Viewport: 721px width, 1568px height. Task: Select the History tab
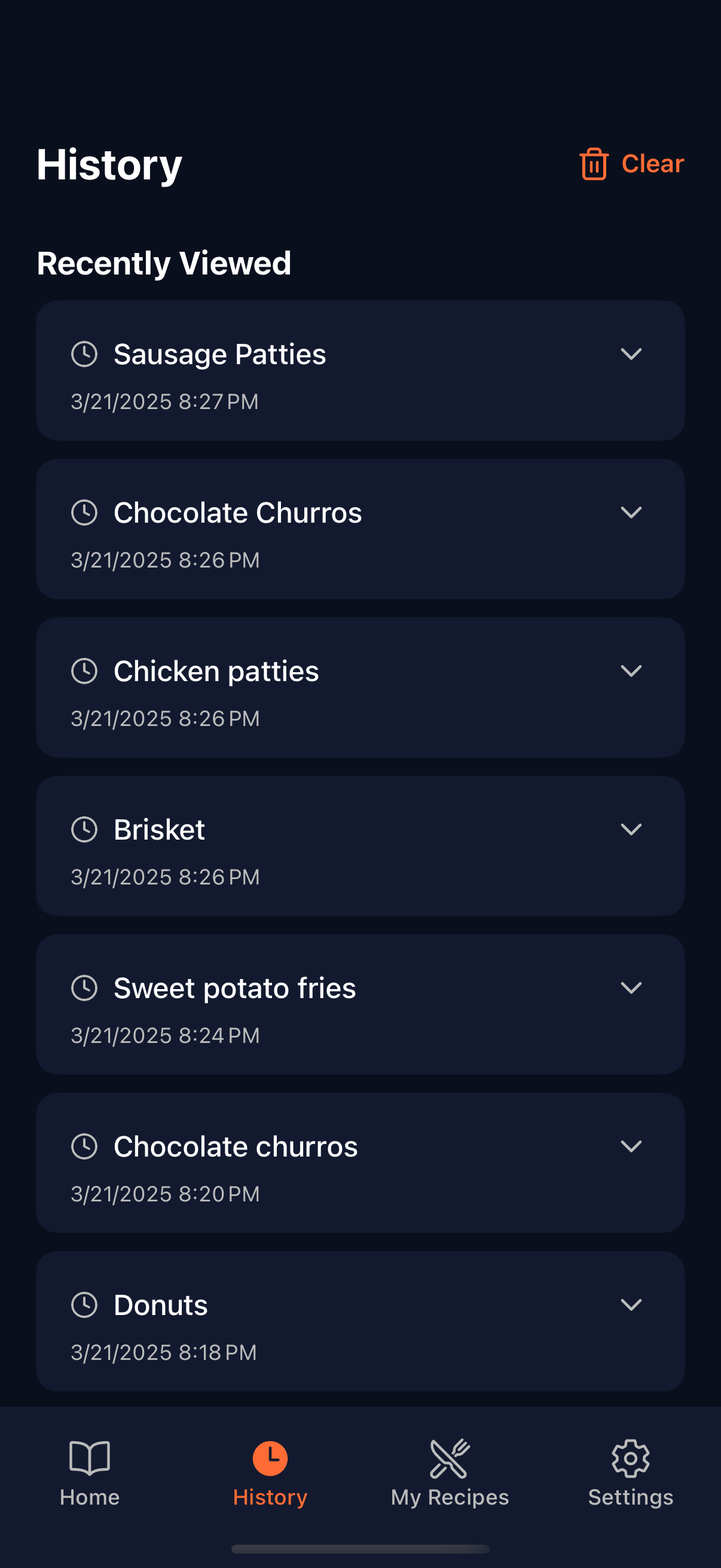tap(270, 1473)
